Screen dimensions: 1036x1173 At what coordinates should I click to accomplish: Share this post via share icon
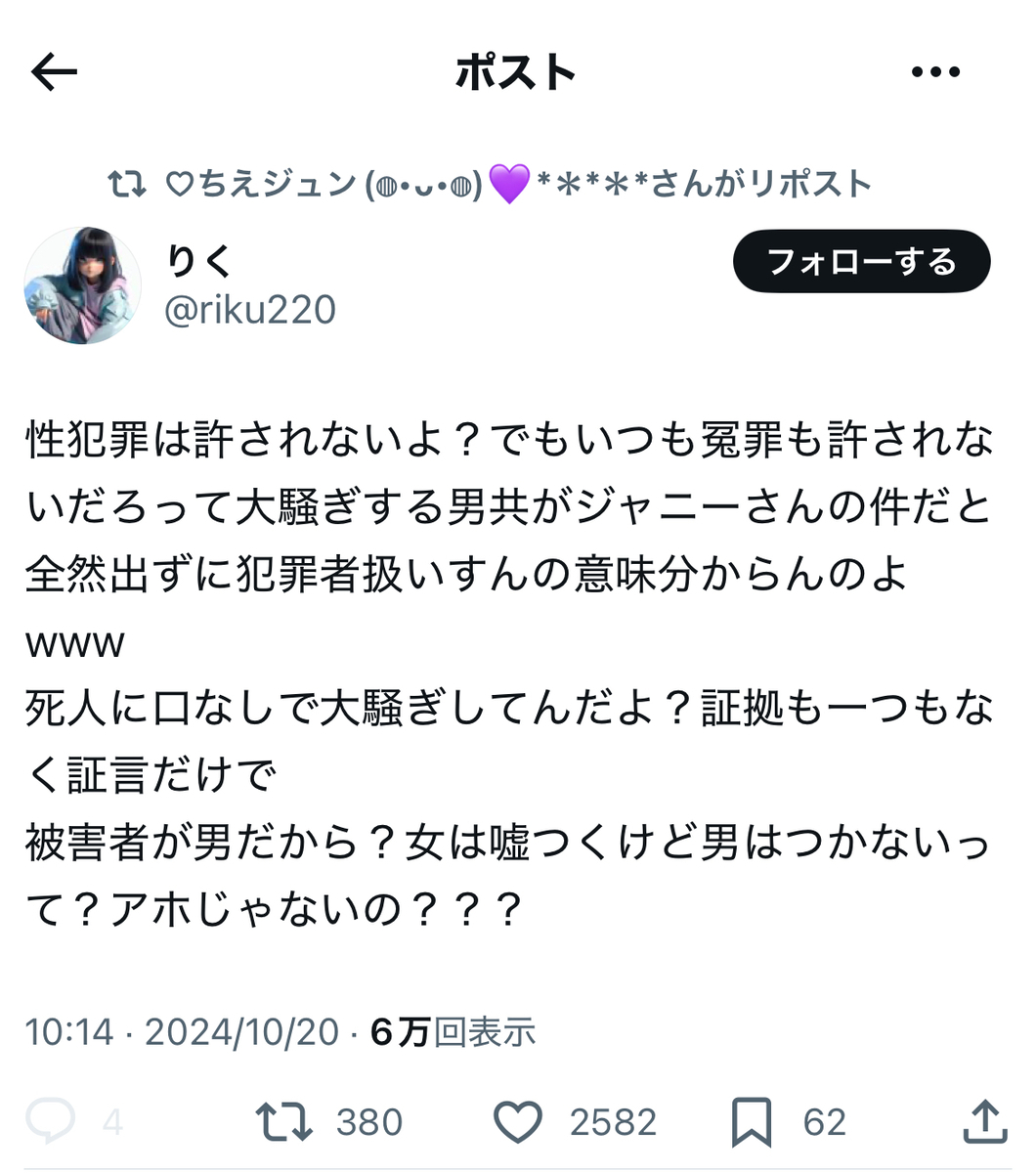coord(984,1121)
